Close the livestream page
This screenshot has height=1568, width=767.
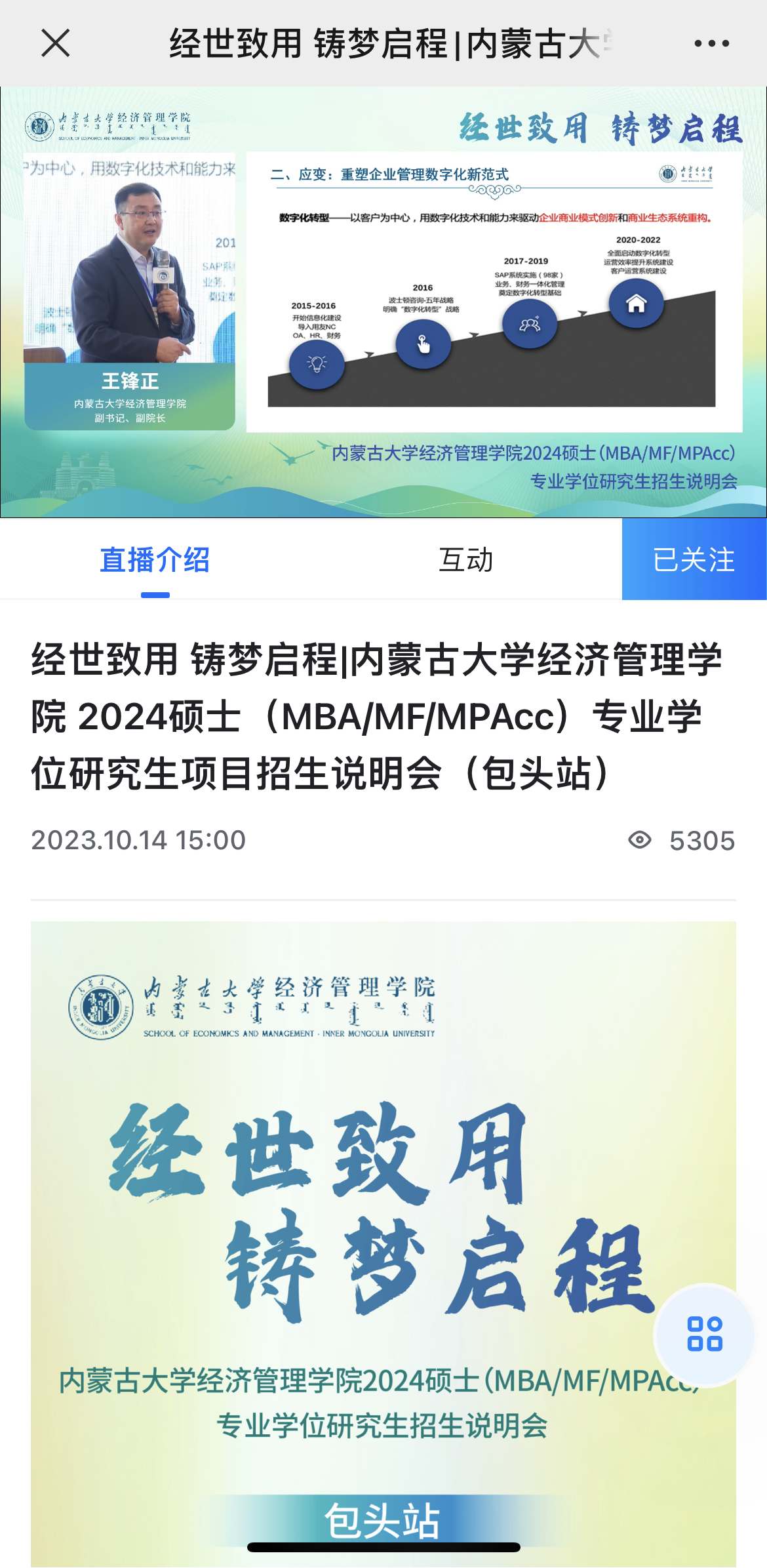56,43
